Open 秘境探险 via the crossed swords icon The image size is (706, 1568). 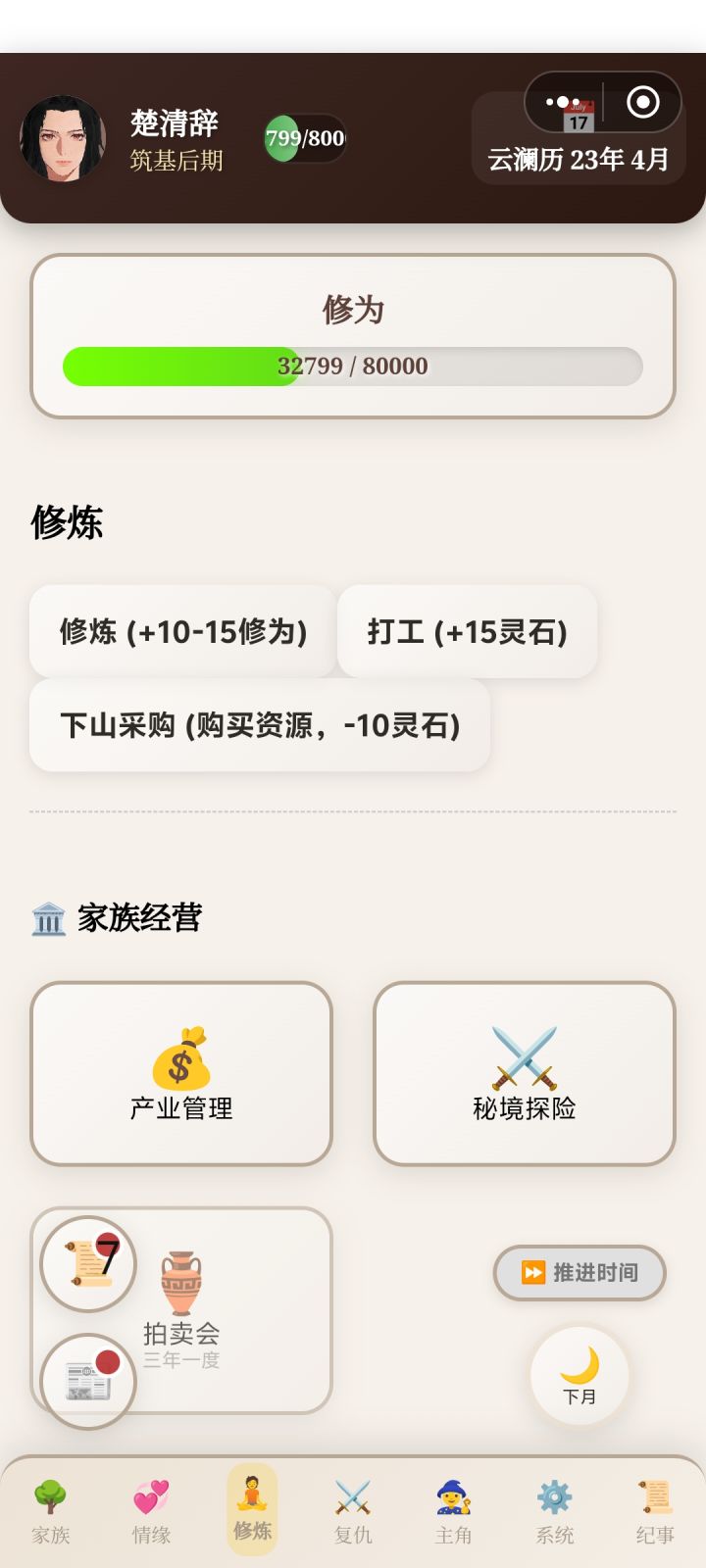(524, 1058)
